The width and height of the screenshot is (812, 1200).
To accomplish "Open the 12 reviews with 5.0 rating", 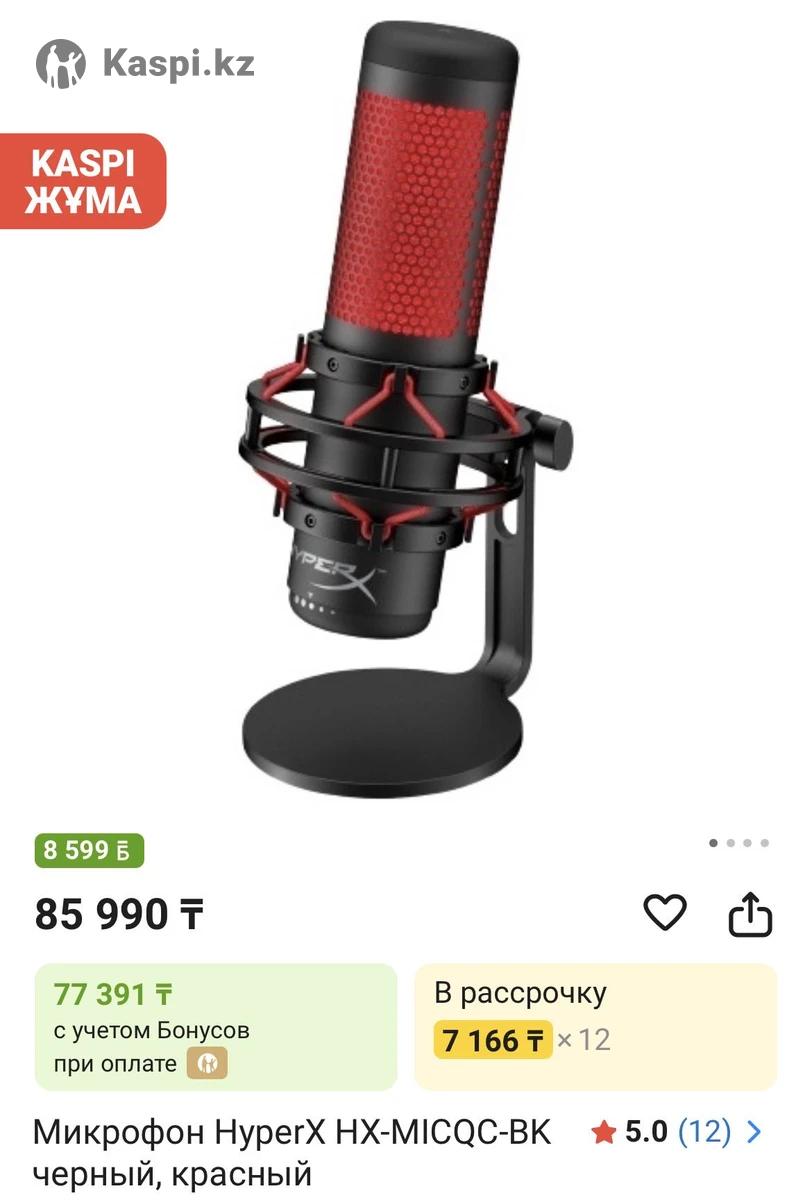I will point(678,1132).
